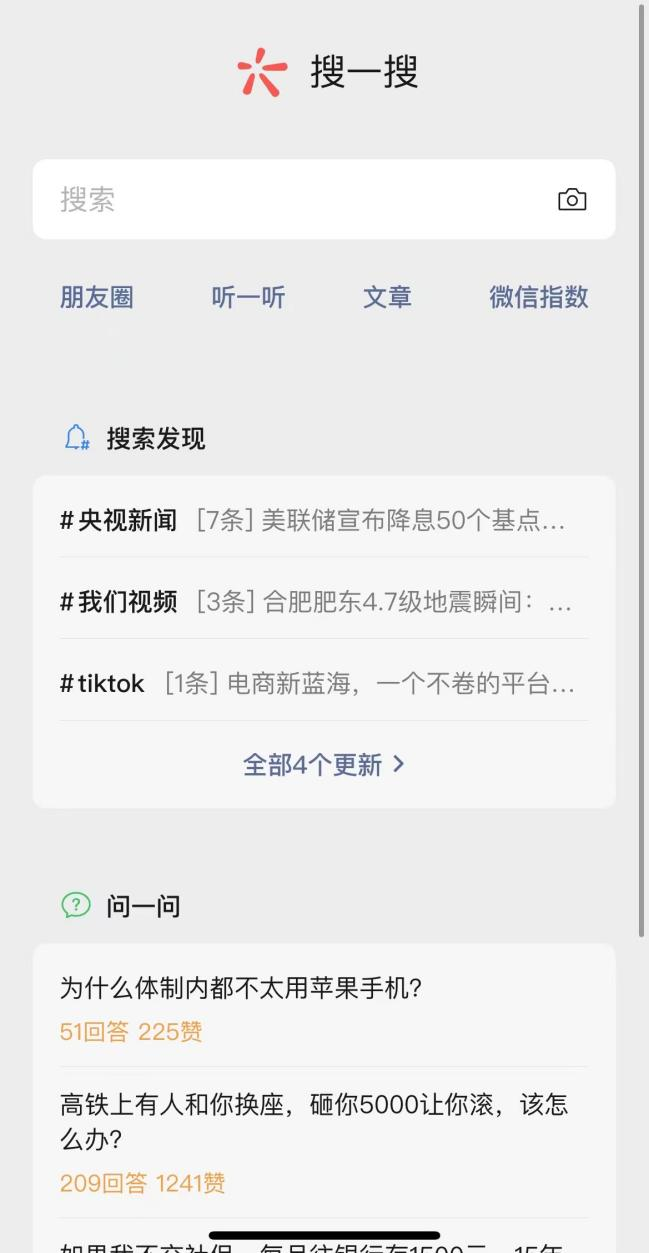
Task: Open 微信指数
Action: click(x=538, y=297)
